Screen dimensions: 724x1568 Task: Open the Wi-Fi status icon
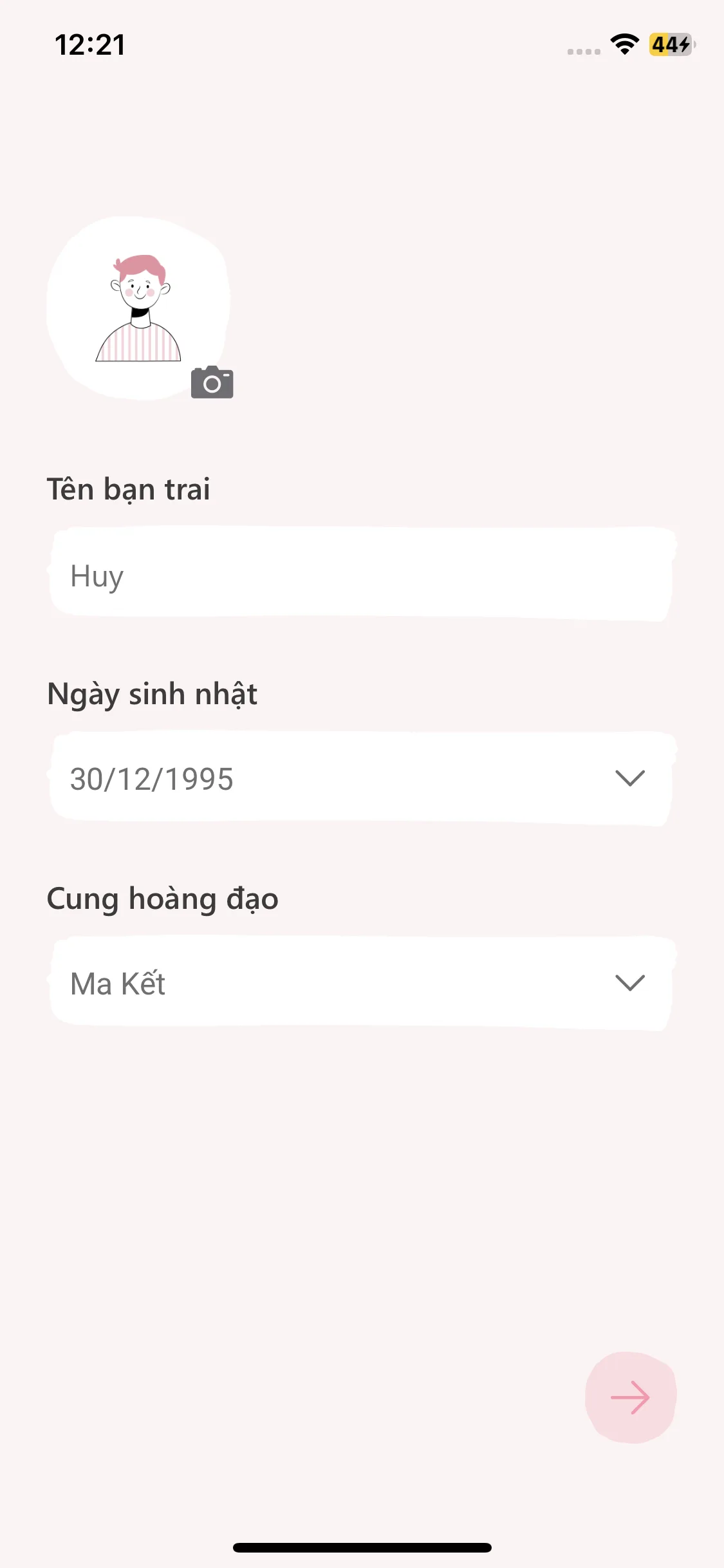[622, 44]
